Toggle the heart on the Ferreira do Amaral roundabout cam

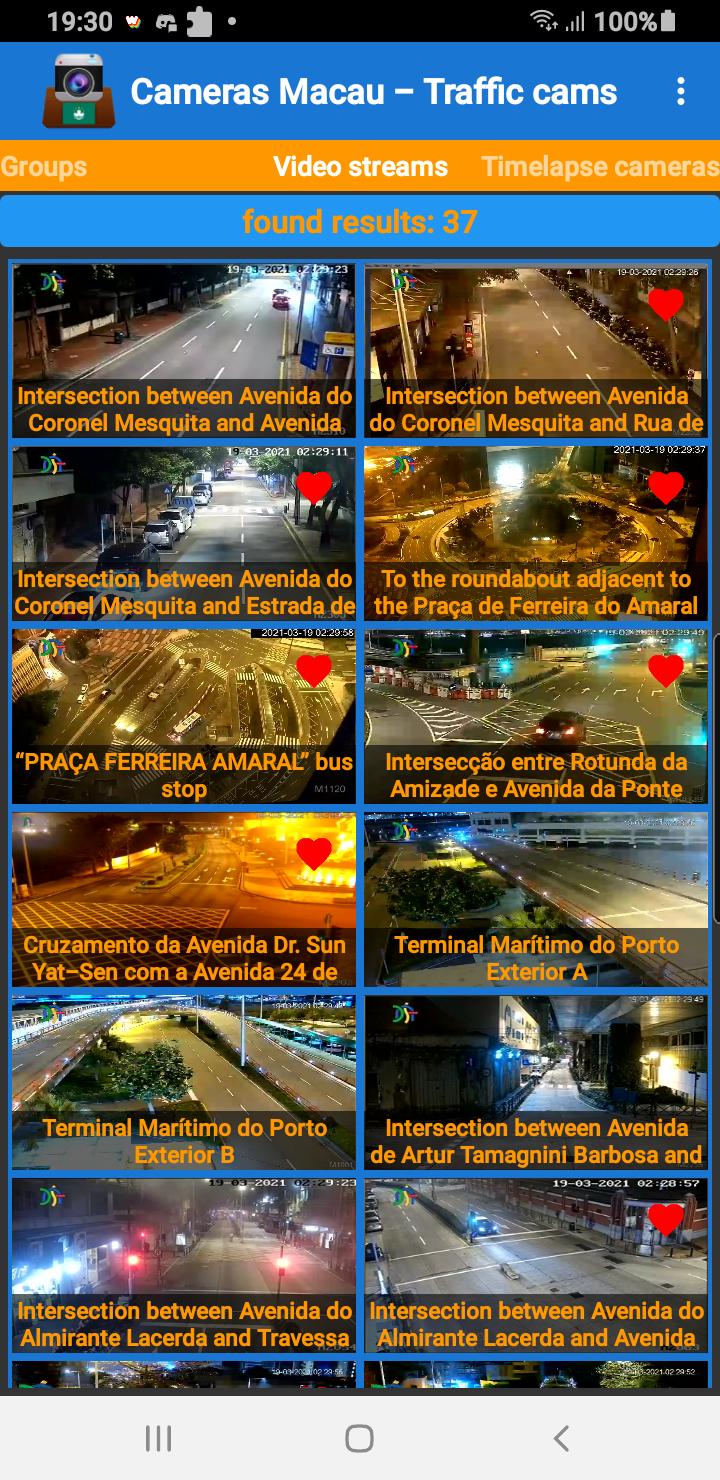pyautogui.click(x=668, y=487)
